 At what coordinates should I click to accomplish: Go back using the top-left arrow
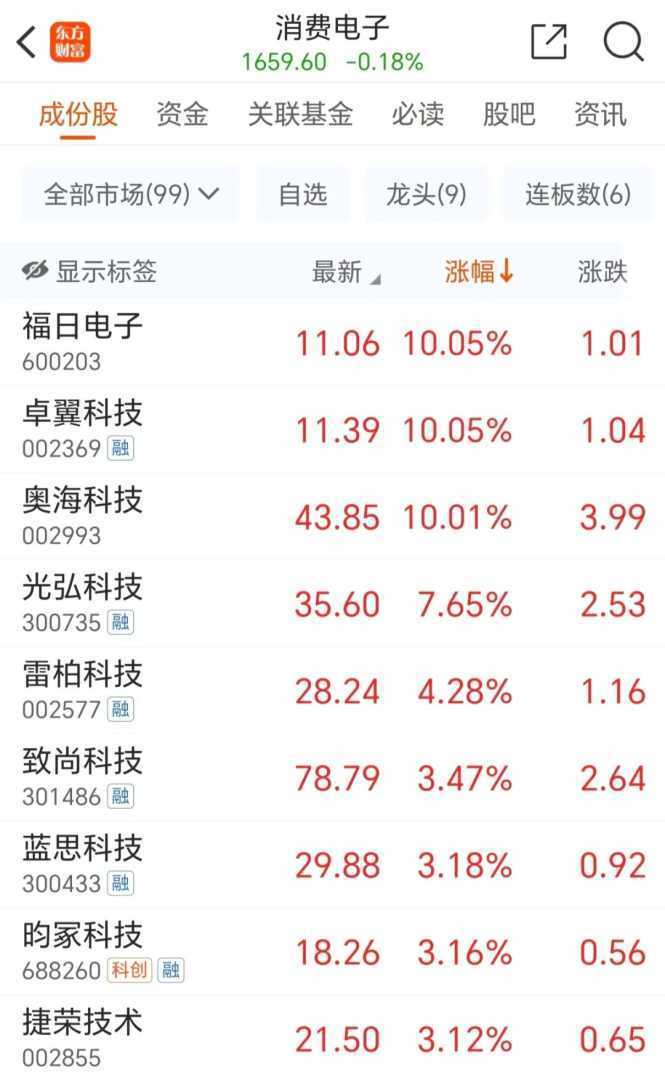pos(27,42)
